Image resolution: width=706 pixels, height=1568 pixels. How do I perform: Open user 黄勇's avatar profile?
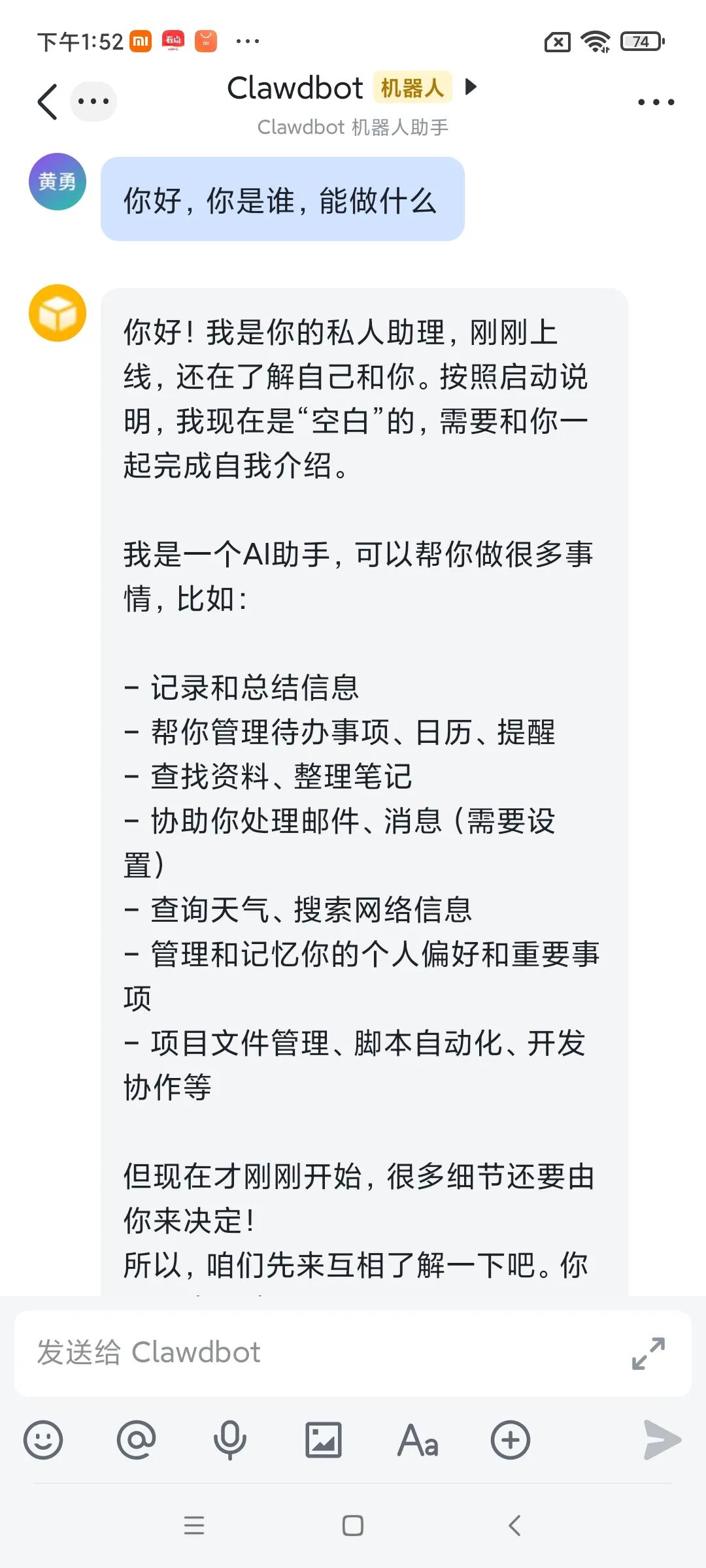click(58, 182)
